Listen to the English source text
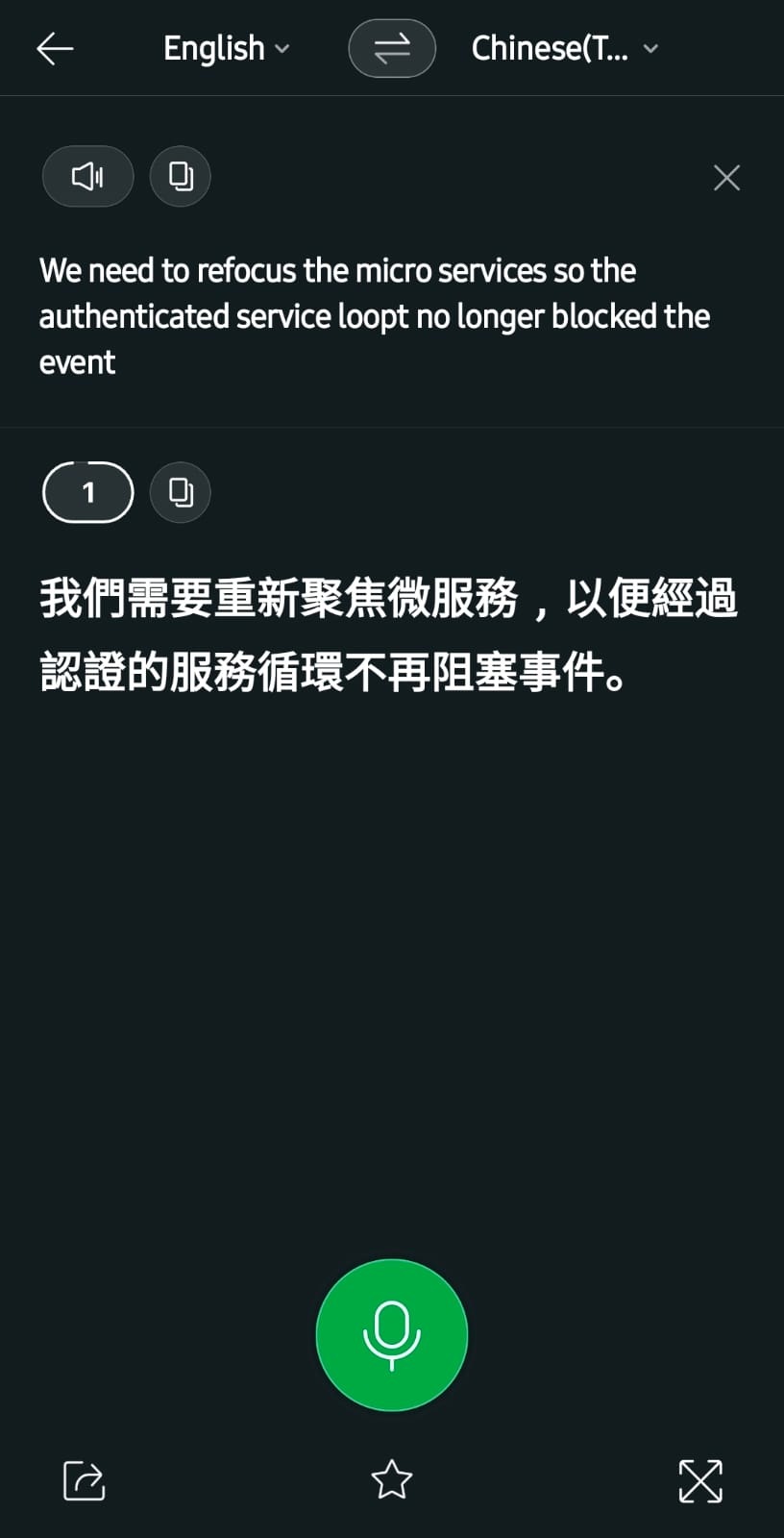 pyautogui.click(x=87, y=176)
